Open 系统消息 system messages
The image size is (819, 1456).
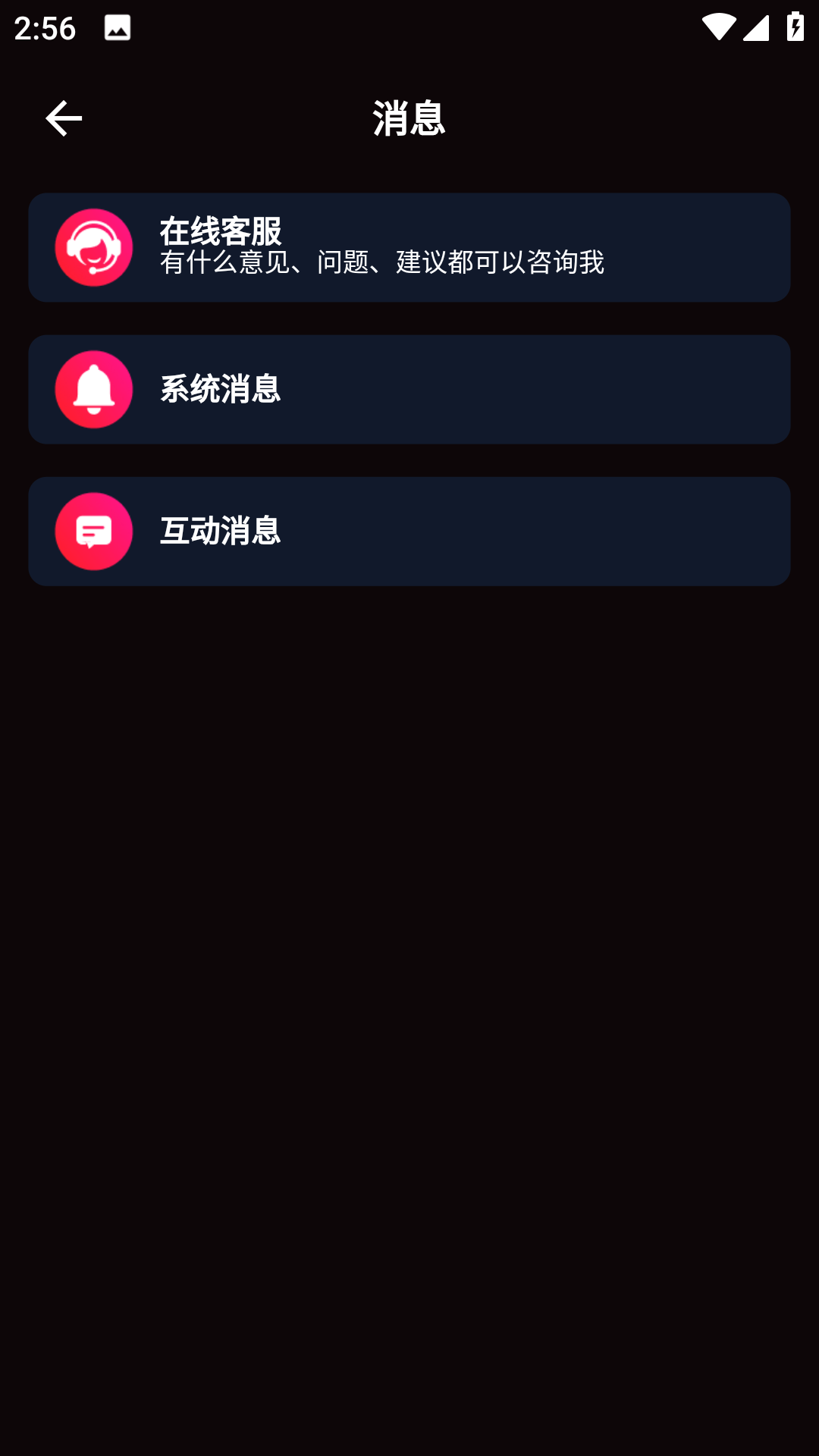409,389
